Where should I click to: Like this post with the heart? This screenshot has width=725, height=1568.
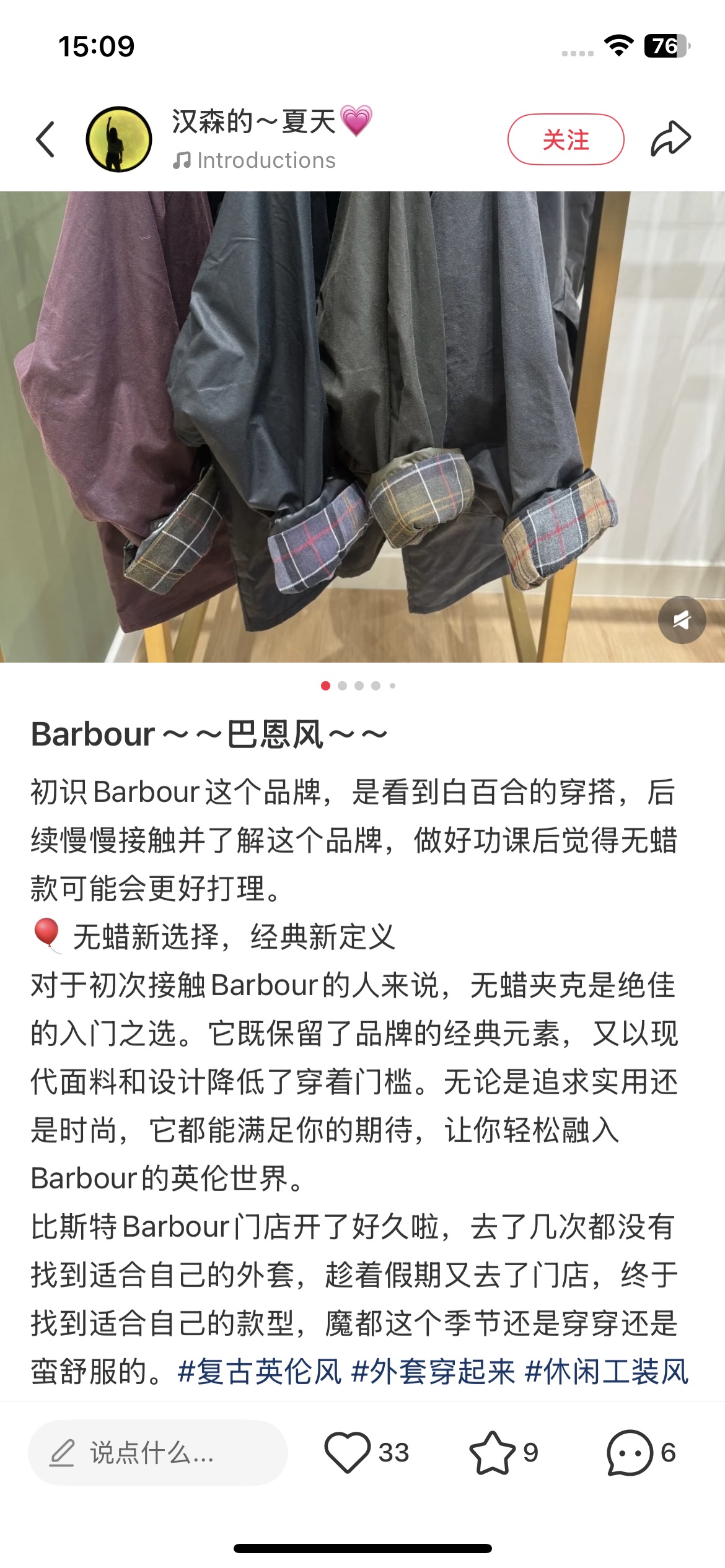(348, 1452)
